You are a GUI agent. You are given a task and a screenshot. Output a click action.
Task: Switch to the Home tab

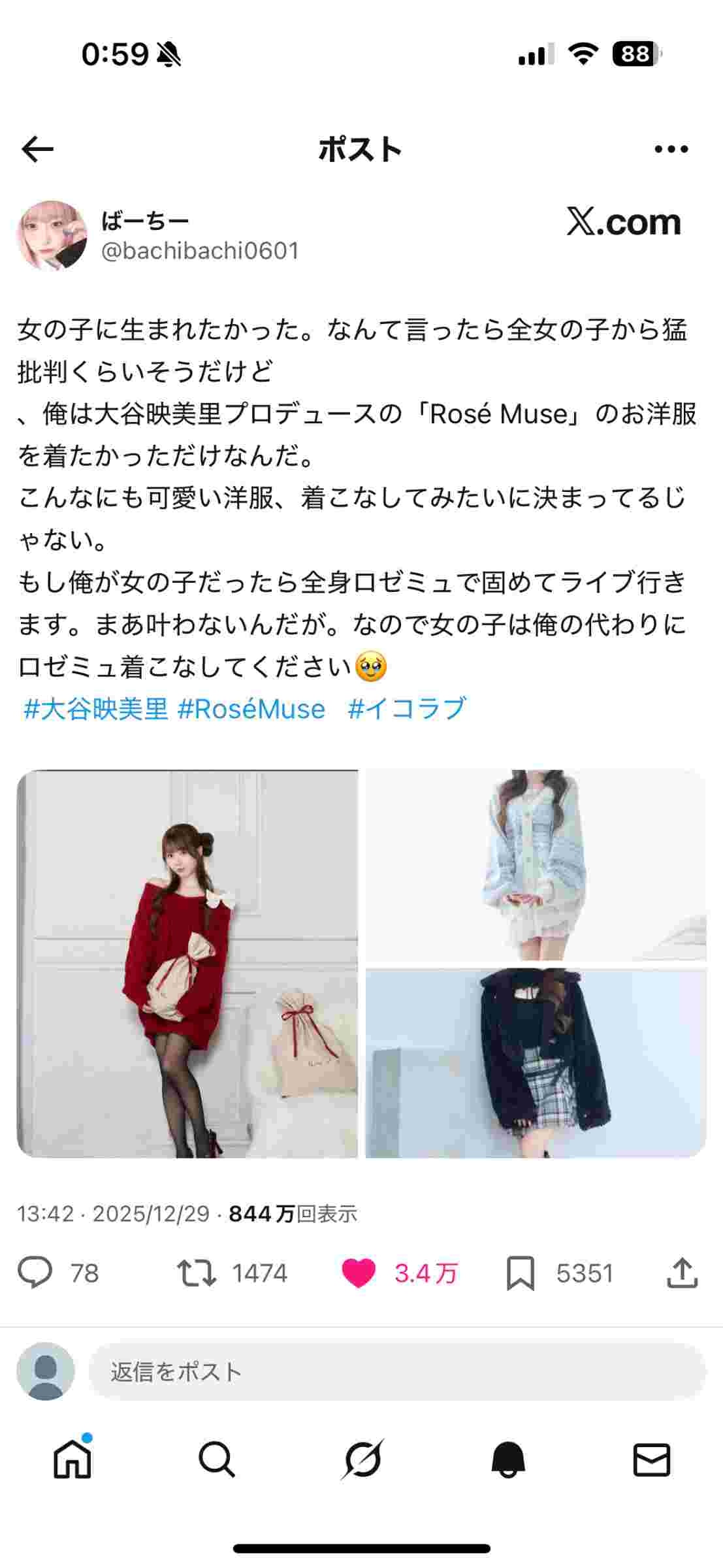(x=72, y=1459)
